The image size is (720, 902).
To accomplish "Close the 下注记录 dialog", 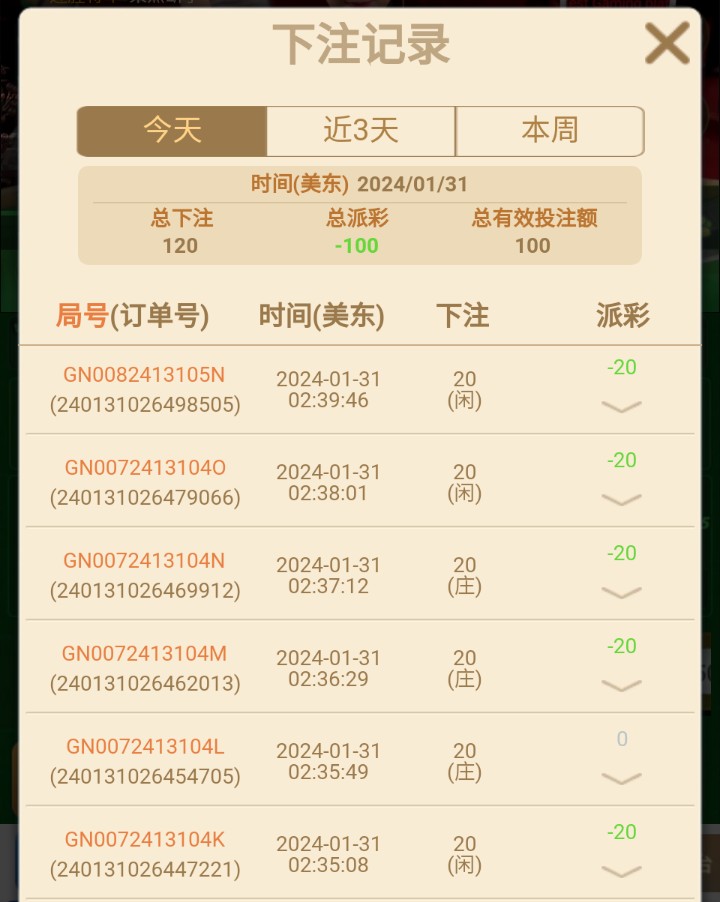I will [x=667, y=44].
